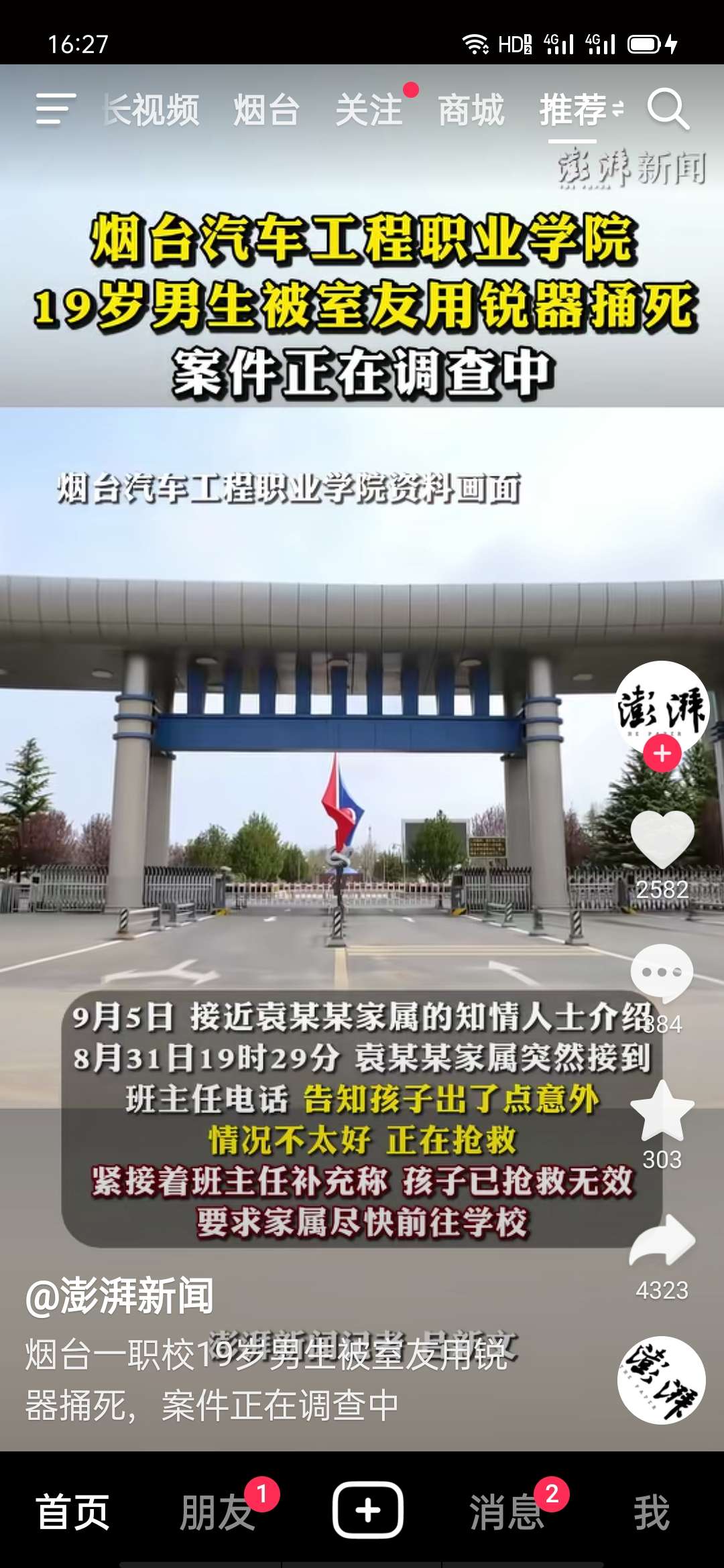Select the 推荐 tab
Viewport: 724px width, 1568px height.
(574, 111)
